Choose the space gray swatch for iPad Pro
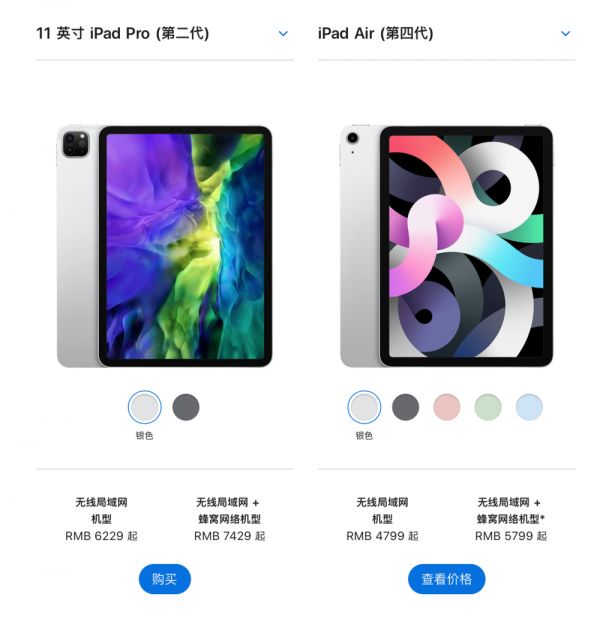The image size is (600, 627). [186, 407]
